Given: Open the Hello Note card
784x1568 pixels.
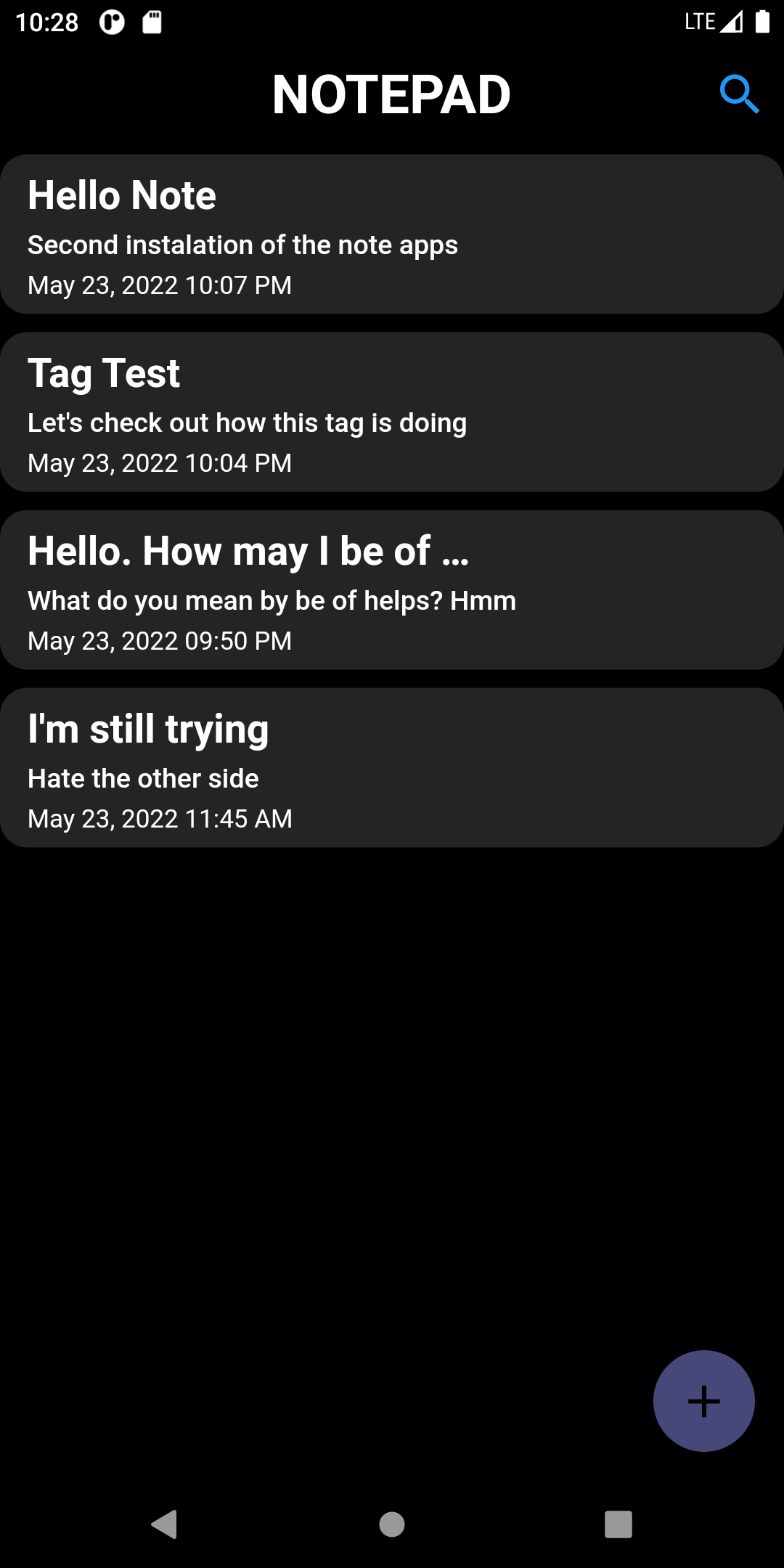Looking at the screenshot, I should pos(392,234).
